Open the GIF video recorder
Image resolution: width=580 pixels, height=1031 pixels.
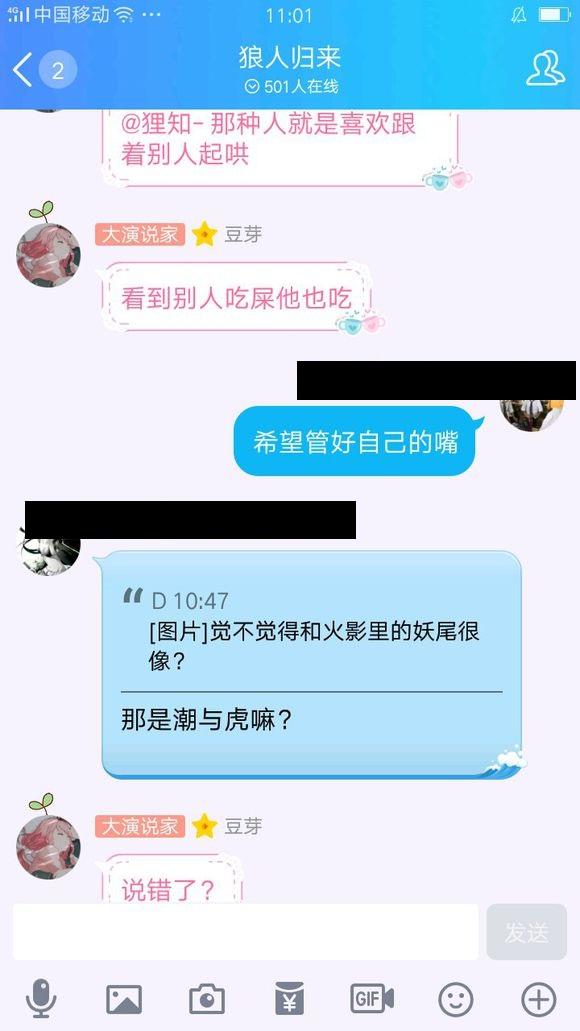click(x=372, y=999)
